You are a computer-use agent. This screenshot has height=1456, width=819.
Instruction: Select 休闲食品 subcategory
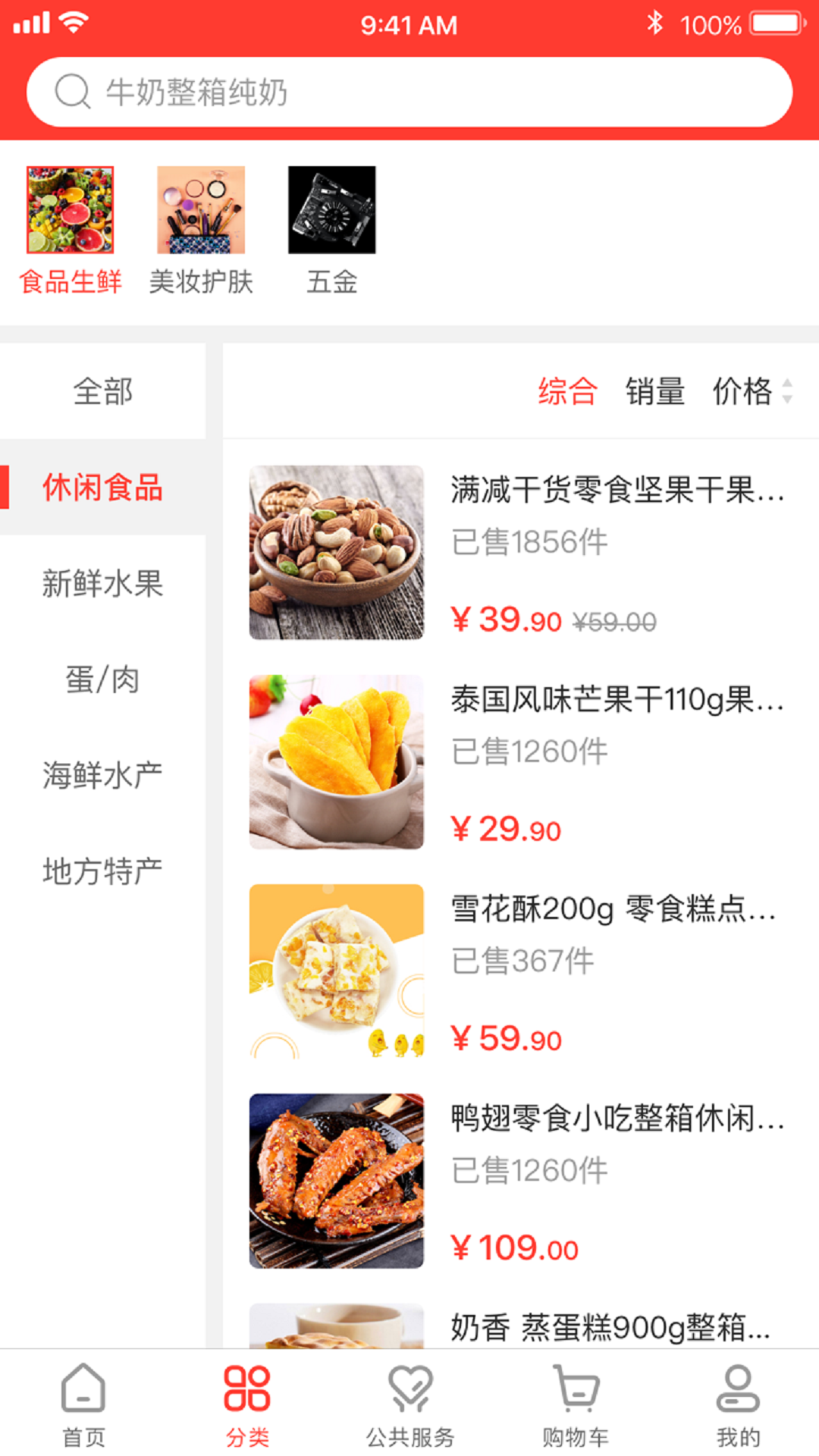coord(102,487)
